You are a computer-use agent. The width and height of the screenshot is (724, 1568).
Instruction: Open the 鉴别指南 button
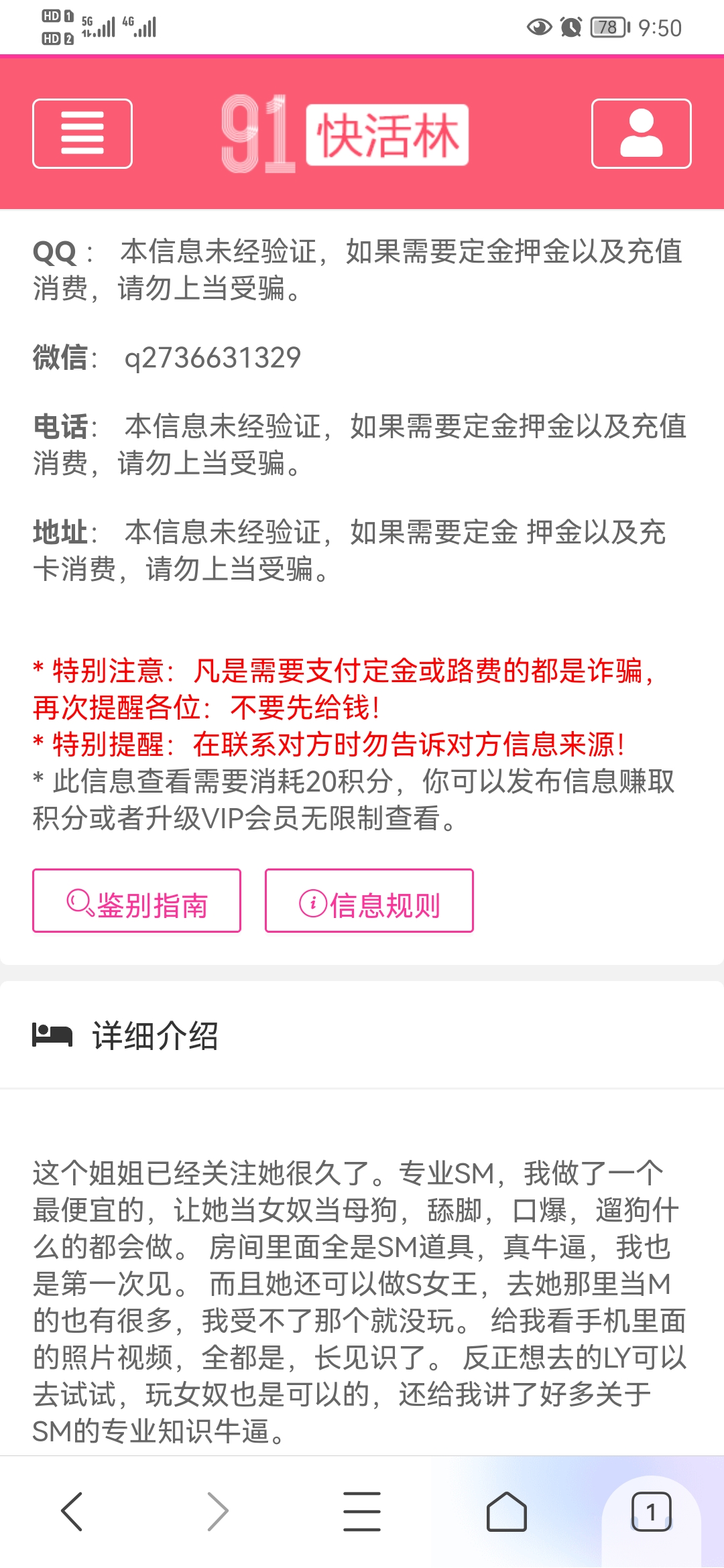tap(136, 903)
